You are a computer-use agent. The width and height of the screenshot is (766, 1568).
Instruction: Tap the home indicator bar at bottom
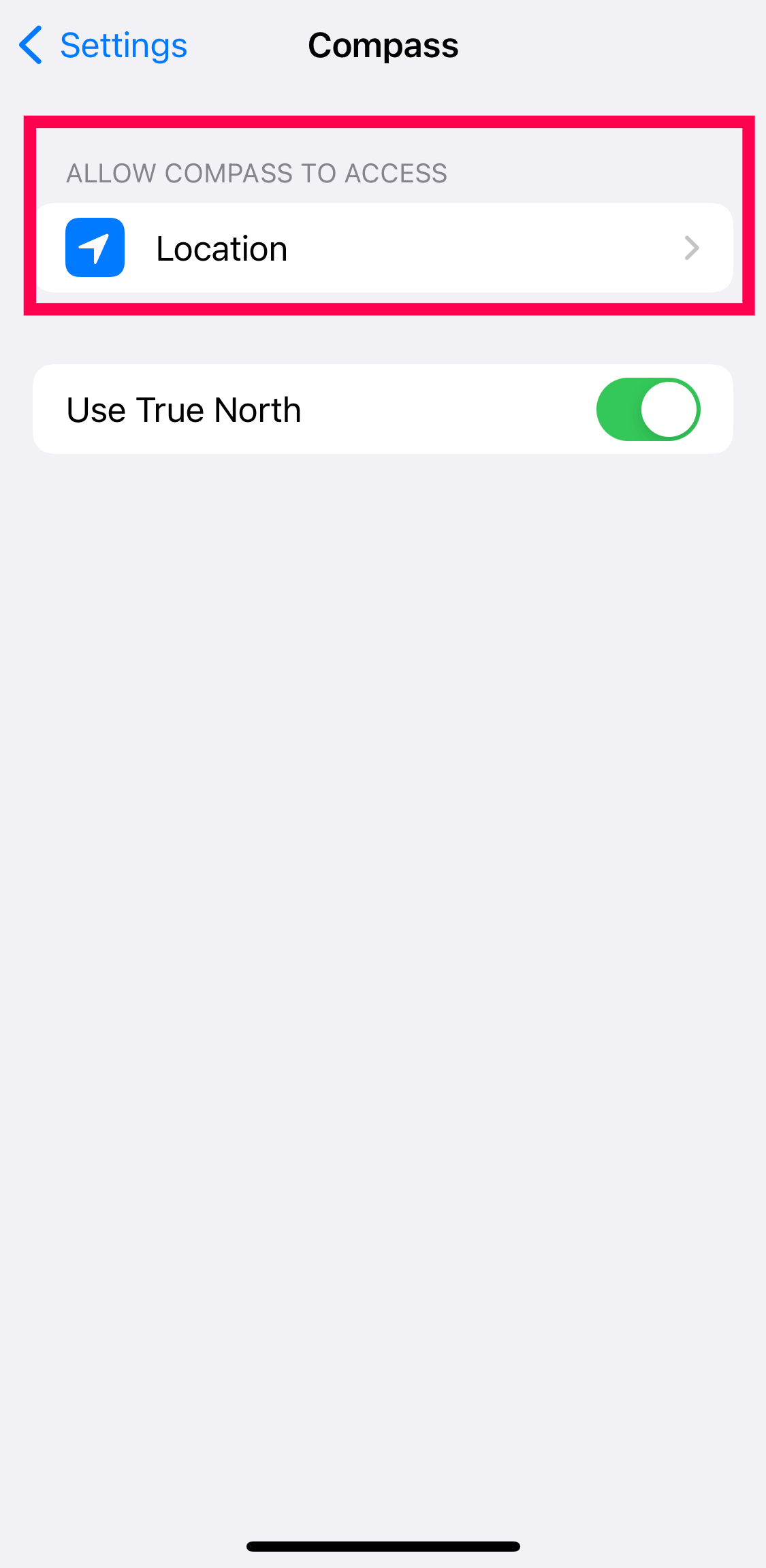[x=383, y=1545]
